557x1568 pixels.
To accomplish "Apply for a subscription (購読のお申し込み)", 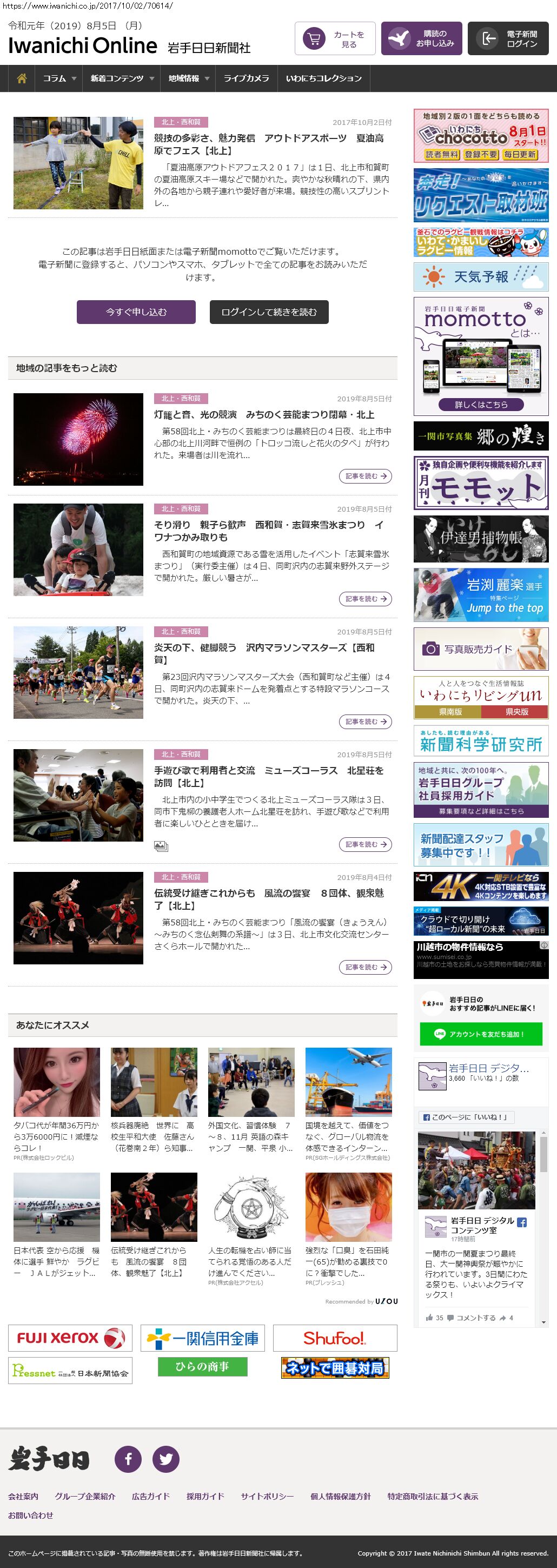I will (x=421, y=39).
